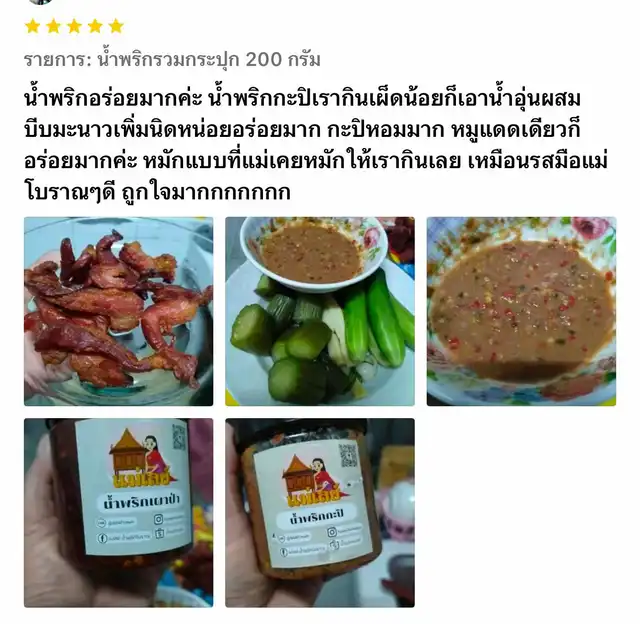Image resolution: width=640 pixels, height=624 pixels.
Task: Enlarge the close-up chili paste bowl photo
Action: click(x=521, y=311)
